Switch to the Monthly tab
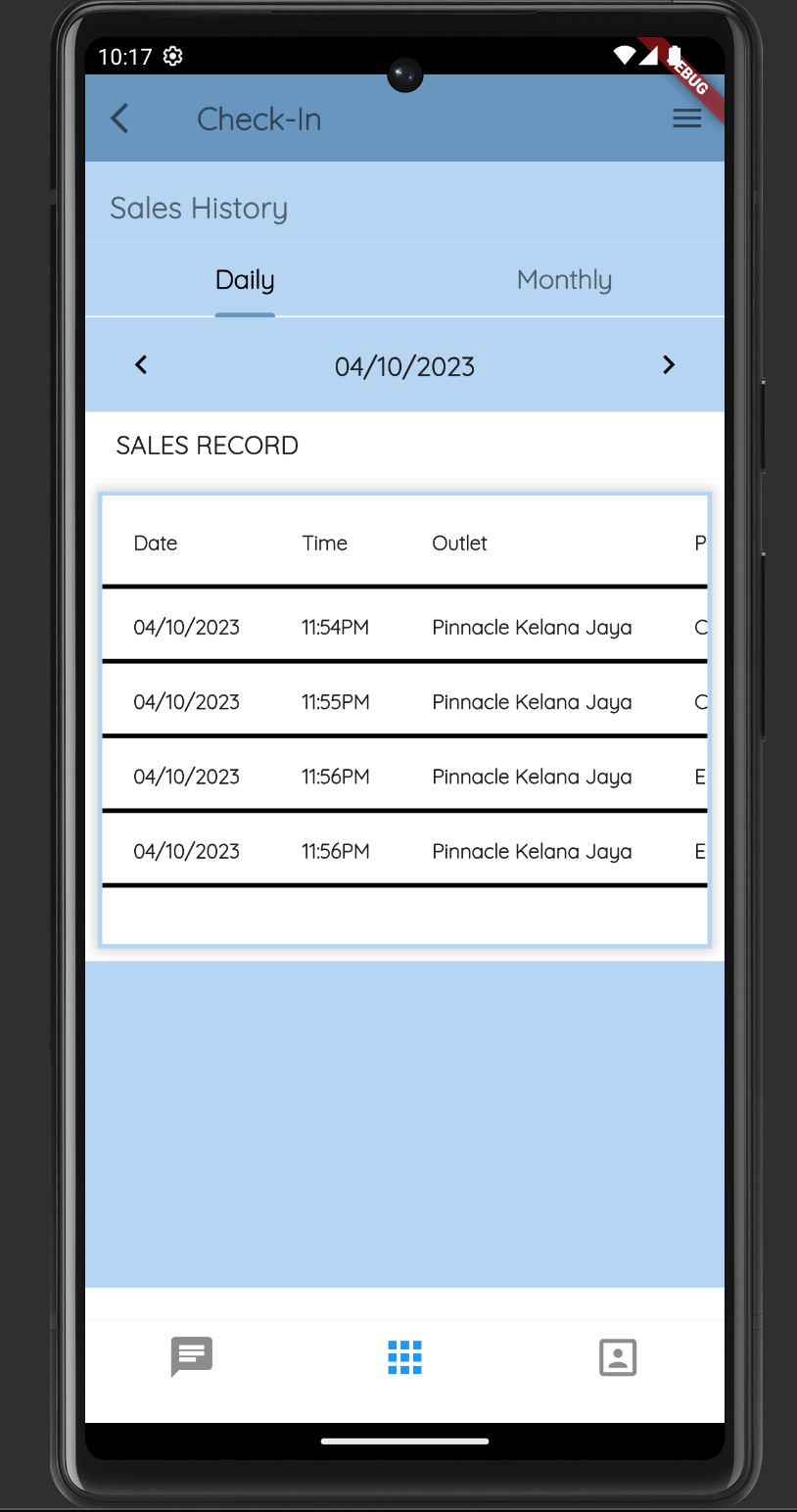The image size is (797, 1512). tap(564, 280)
